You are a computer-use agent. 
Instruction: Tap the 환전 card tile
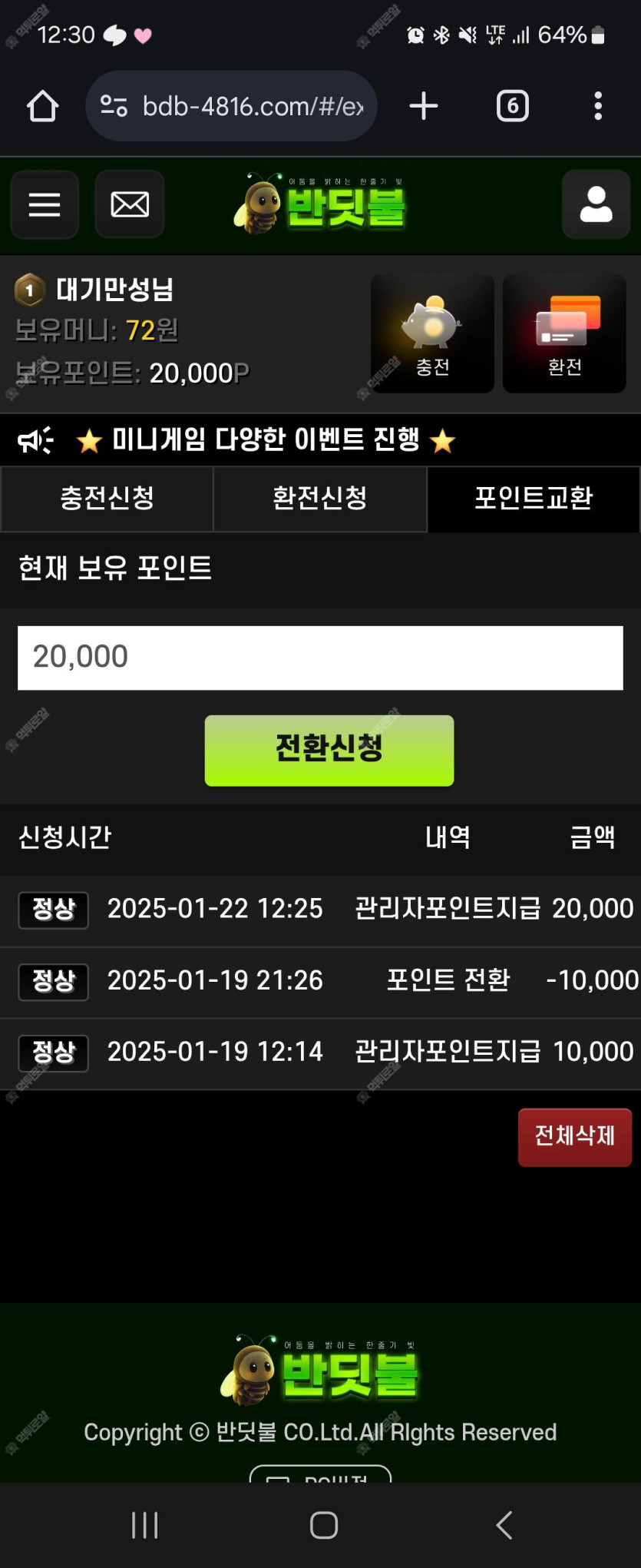(x=564, y=333)
